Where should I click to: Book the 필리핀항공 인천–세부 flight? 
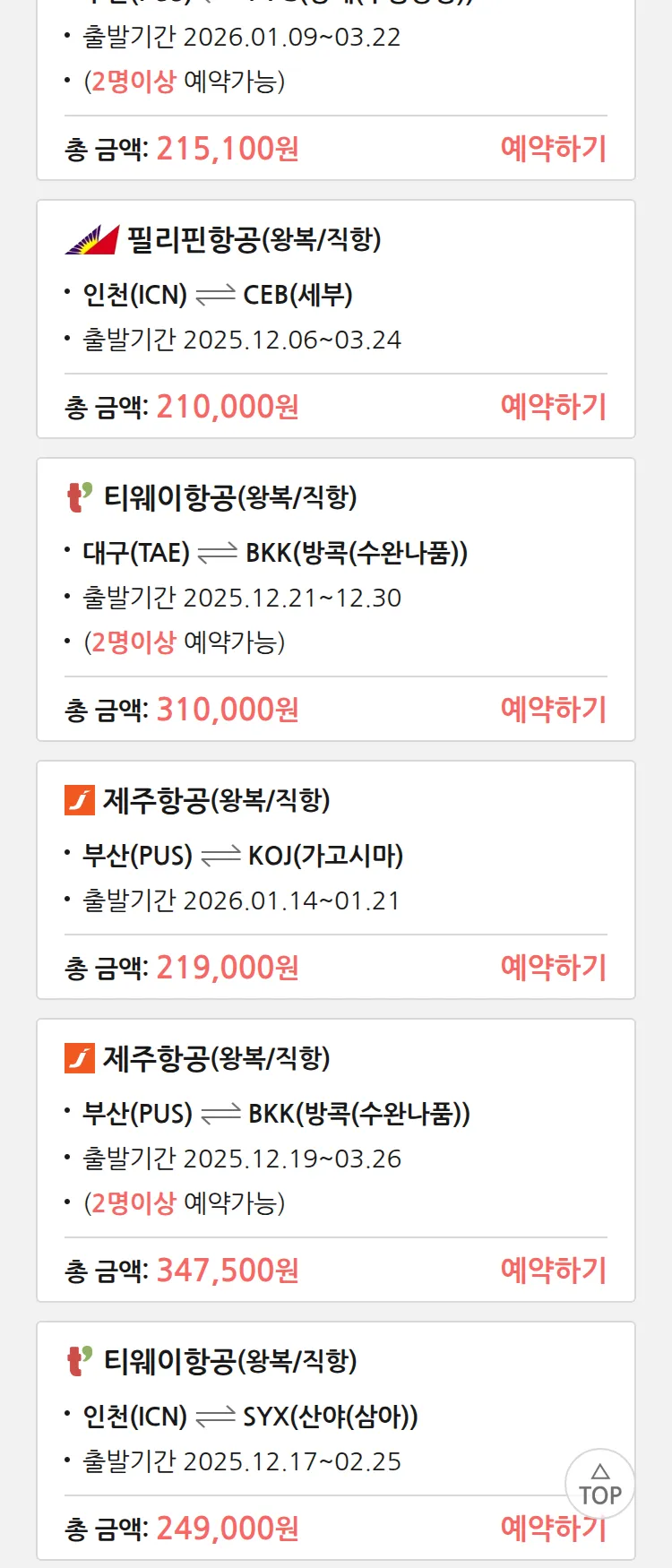[x=553, y=407]
